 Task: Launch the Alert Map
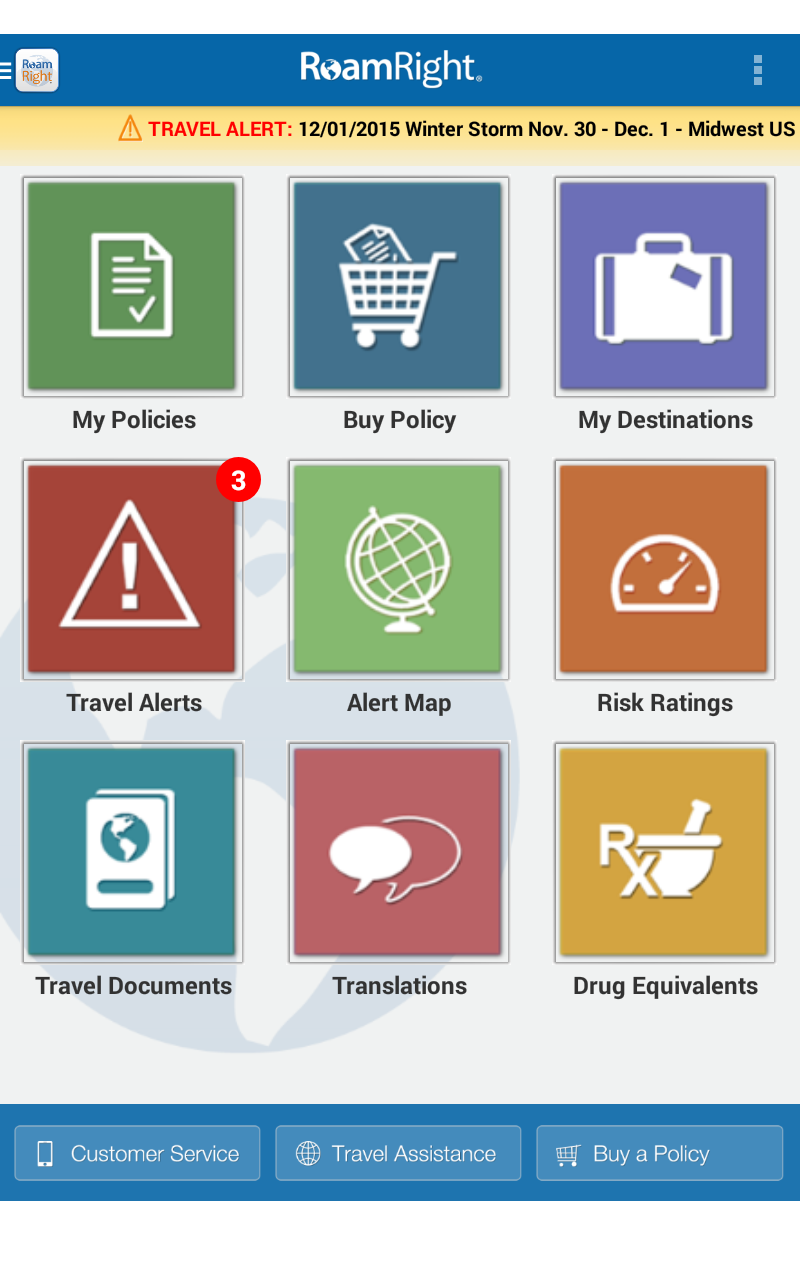(x=399, y=570)
